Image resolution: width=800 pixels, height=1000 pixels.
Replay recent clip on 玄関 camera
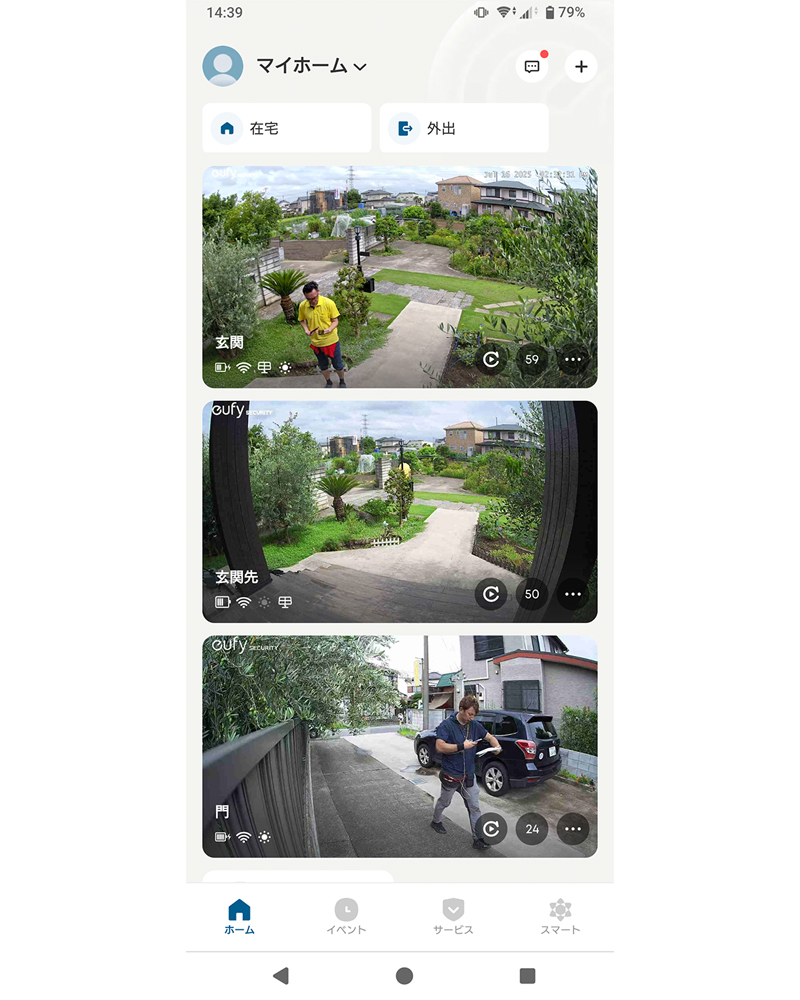(491, 359)
